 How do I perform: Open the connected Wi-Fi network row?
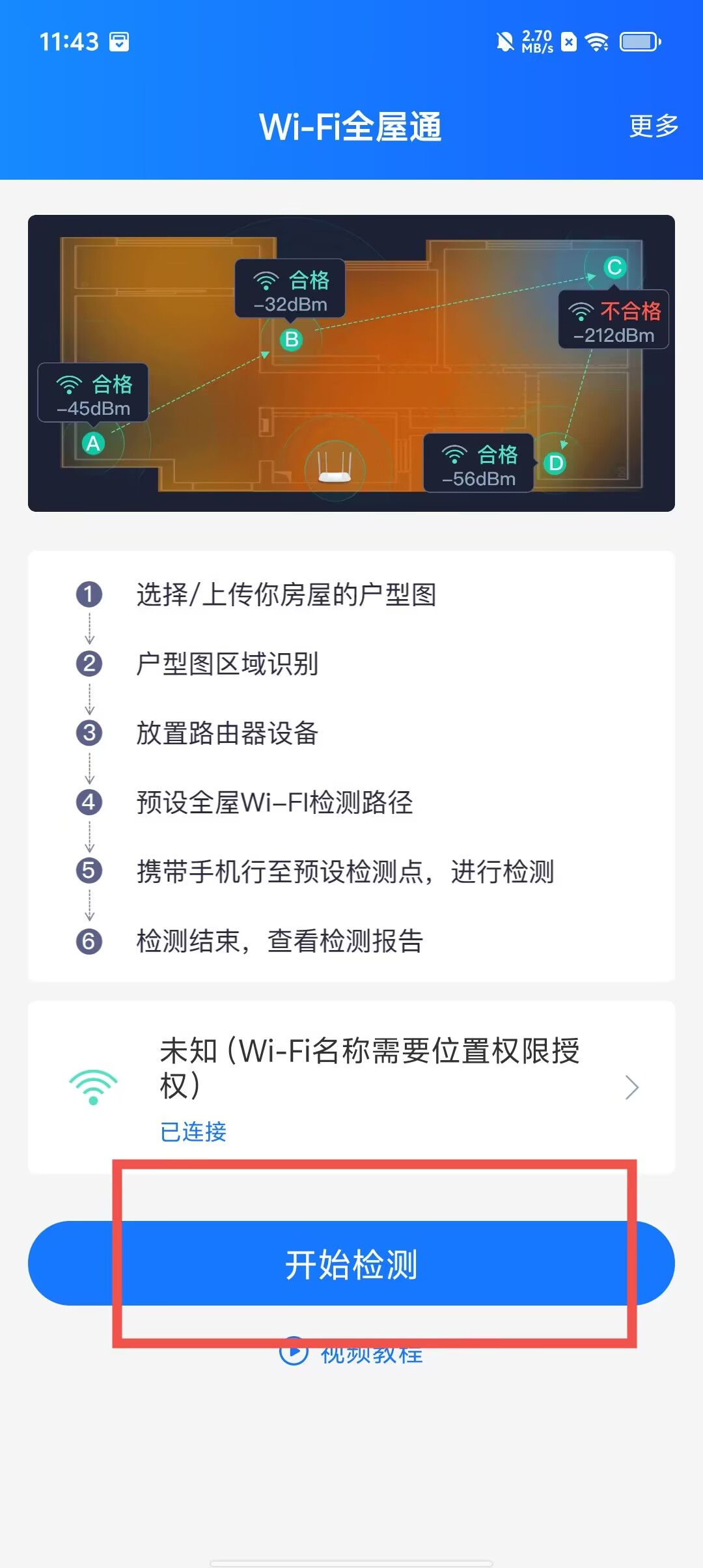click(351, 1086)
